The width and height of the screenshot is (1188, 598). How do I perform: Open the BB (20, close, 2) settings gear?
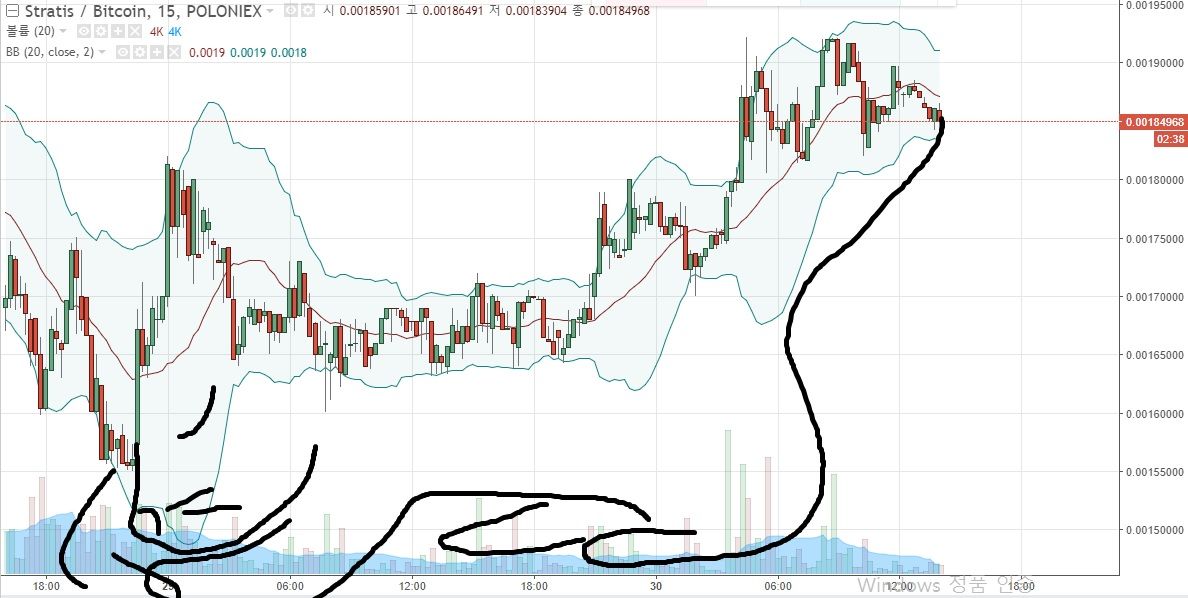pos(139,52)
